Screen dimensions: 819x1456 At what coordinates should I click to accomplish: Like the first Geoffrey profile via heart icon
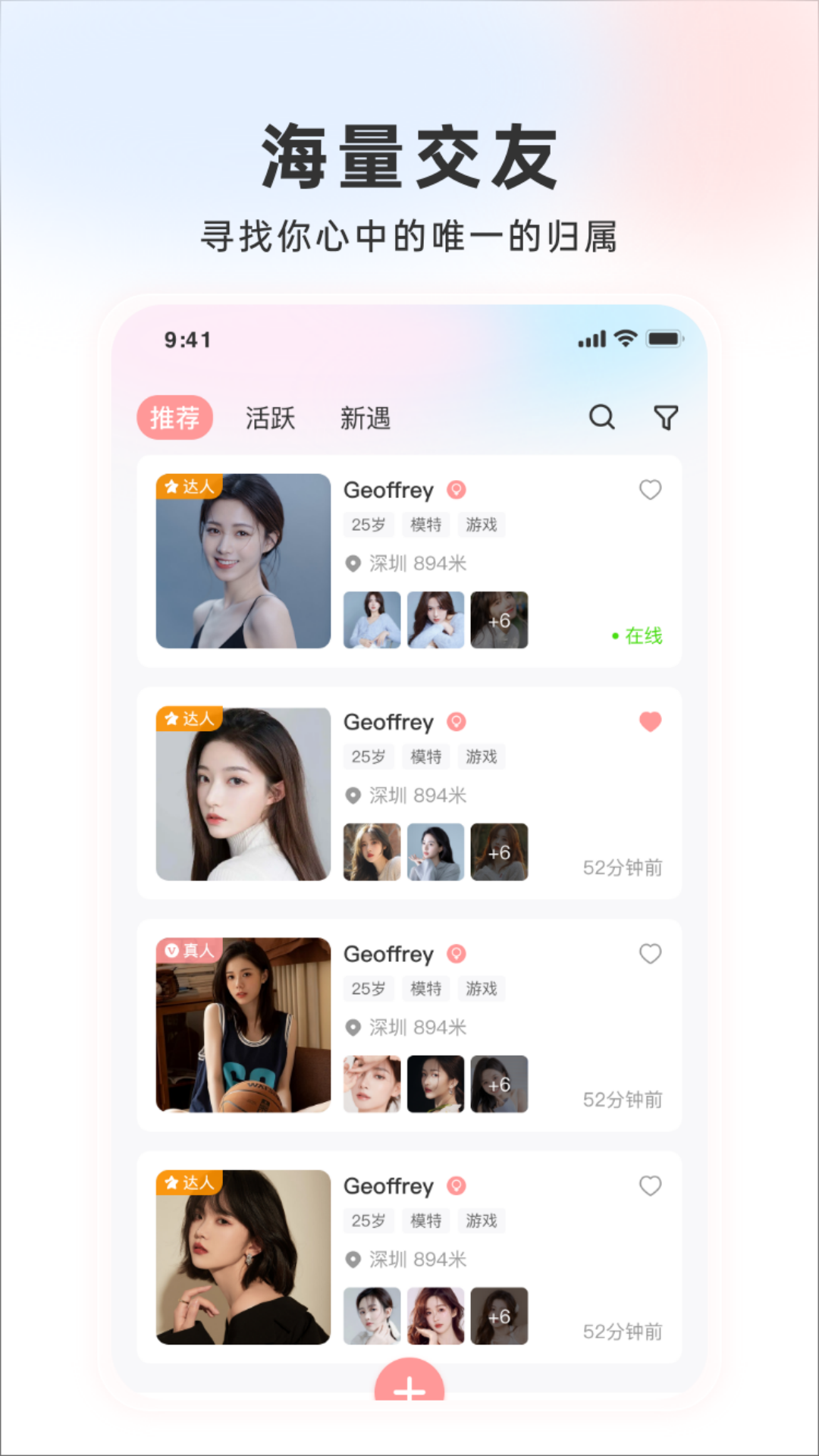[651, 491]
